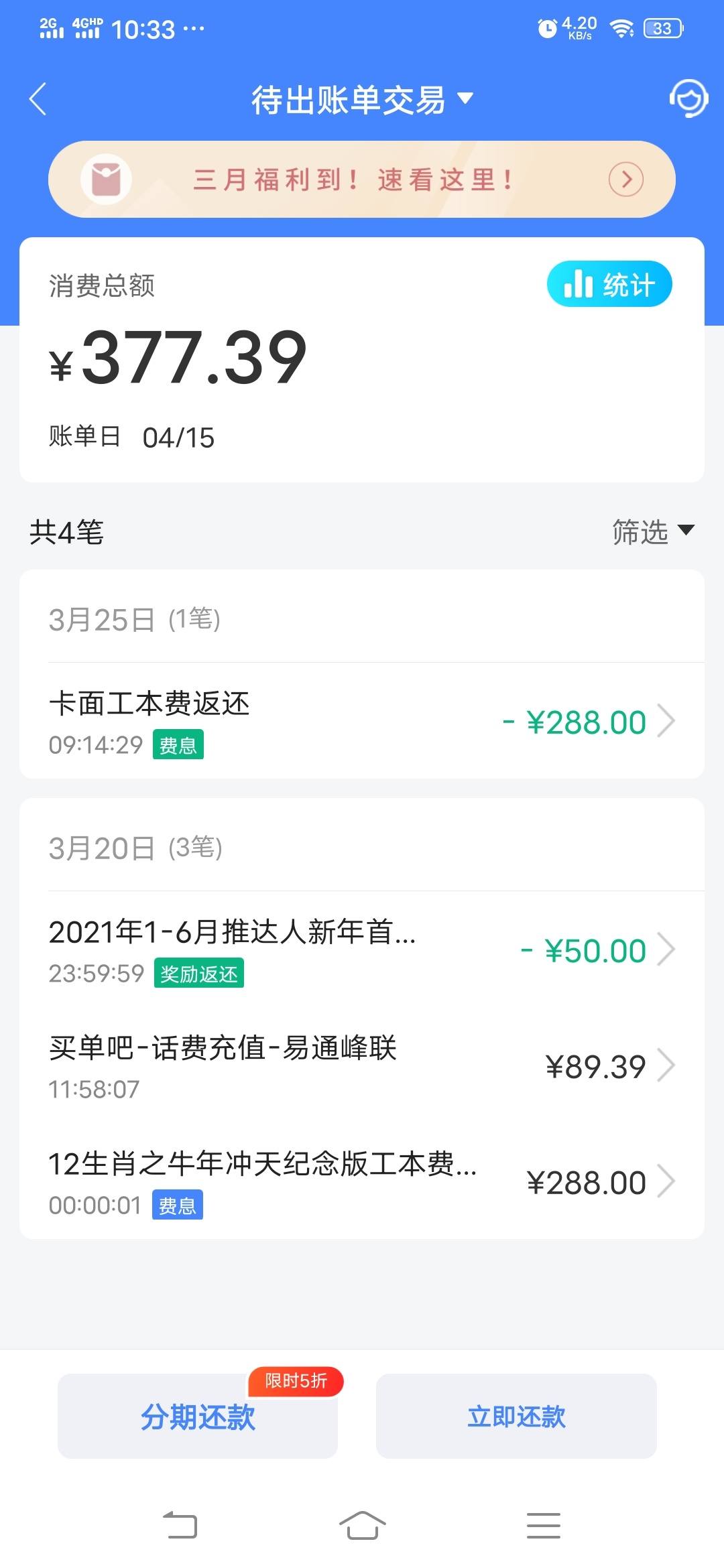Open the 筛选 filter dropdown
Screen dimensions: 724x1568
point(653,532)
